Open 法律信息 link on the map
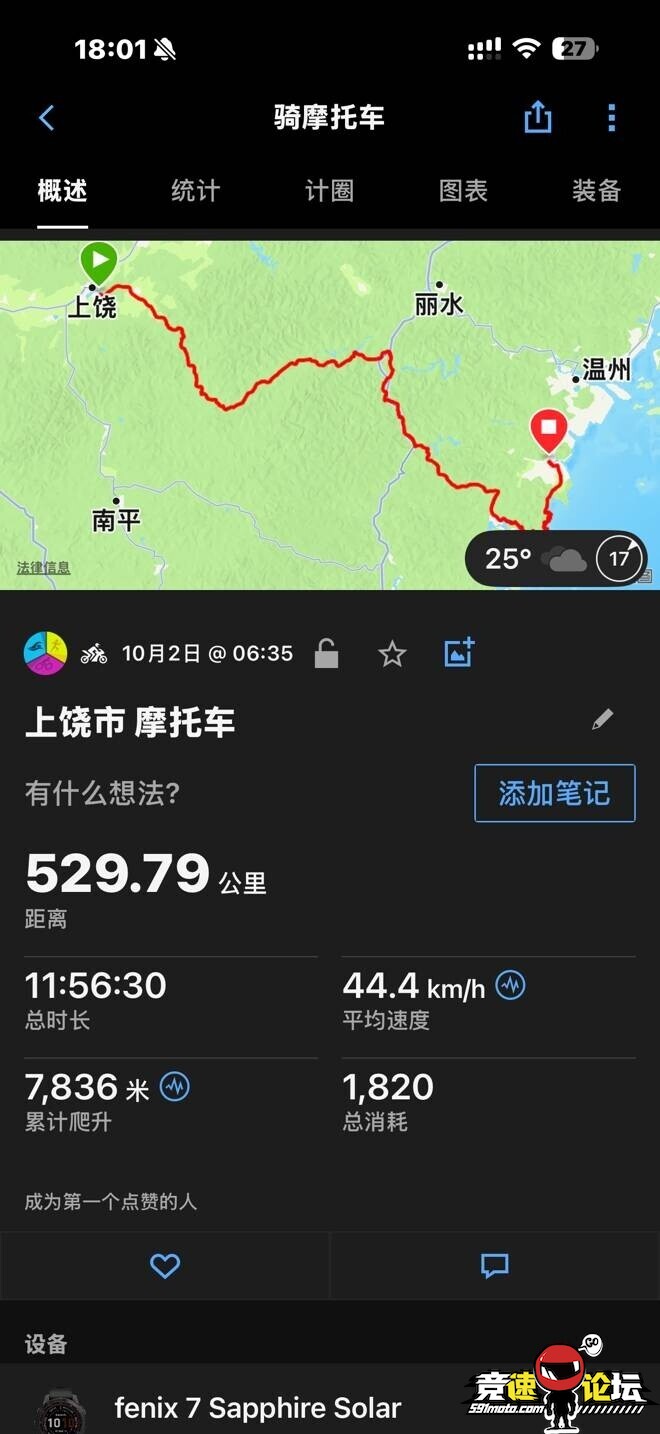660x1434 pixels. 44,568
